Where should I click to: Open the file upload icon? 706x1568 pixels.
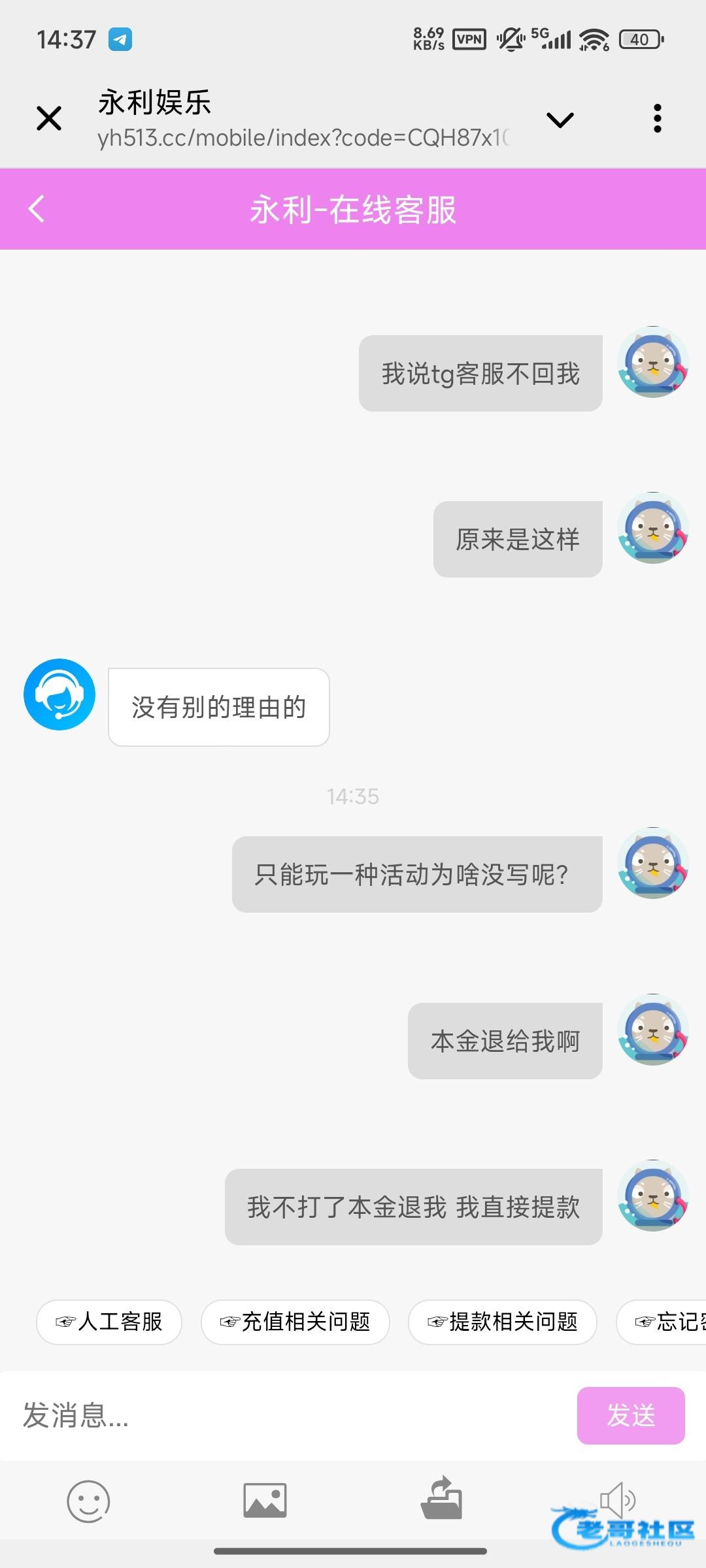(x=441, y=1499)
